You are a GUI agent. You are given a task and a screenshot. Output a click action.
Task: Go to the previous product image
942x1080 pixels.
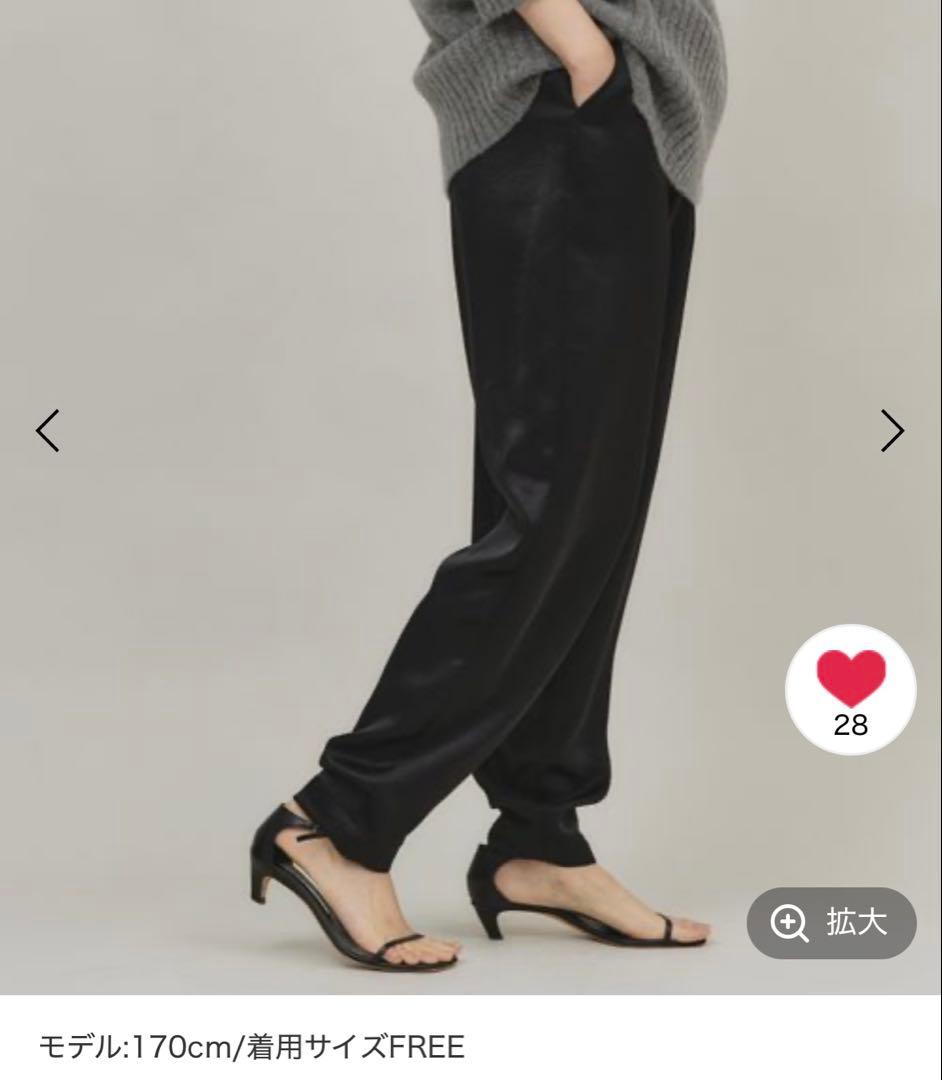point(48,430)
